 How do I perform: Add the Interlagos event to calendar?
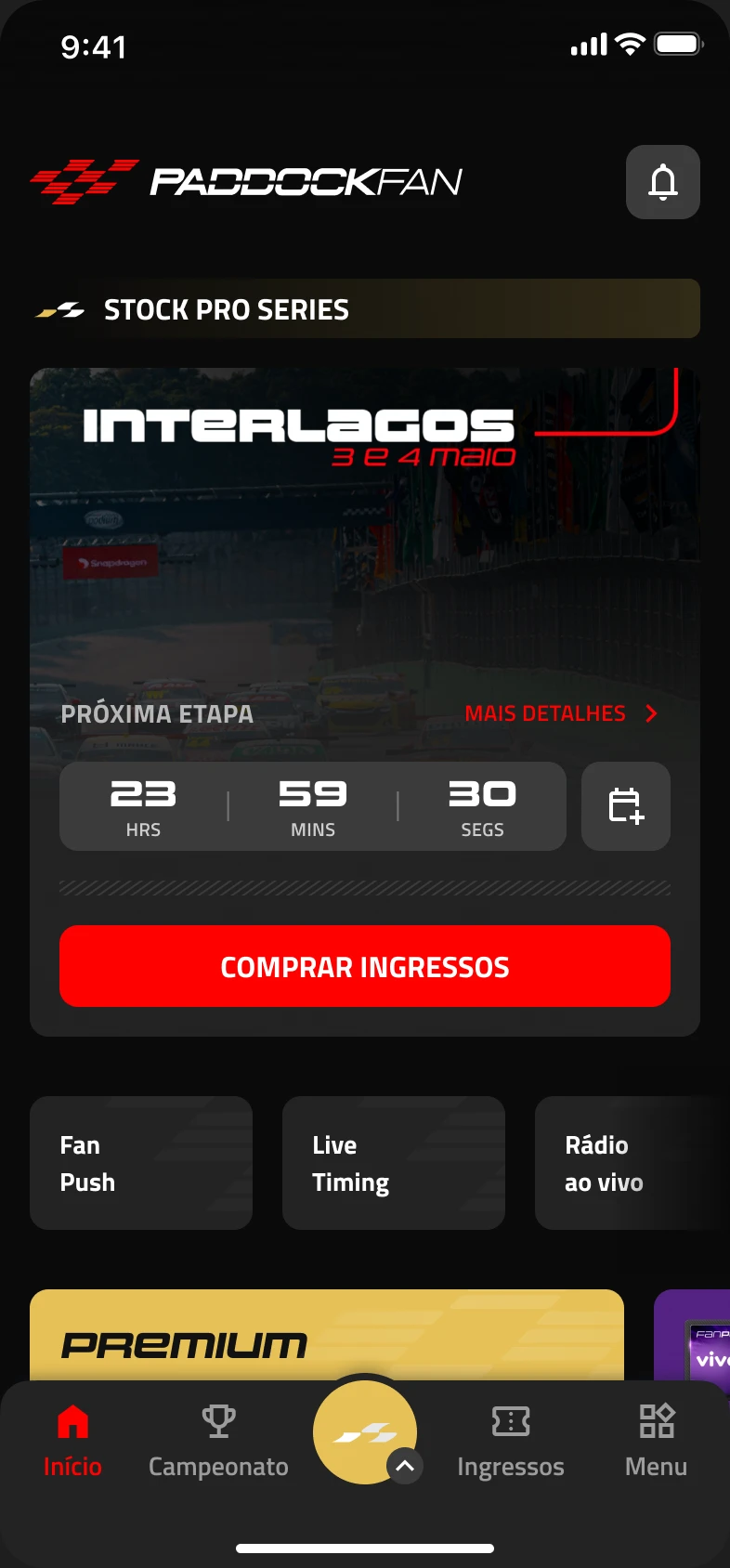[x=626, y=806]
